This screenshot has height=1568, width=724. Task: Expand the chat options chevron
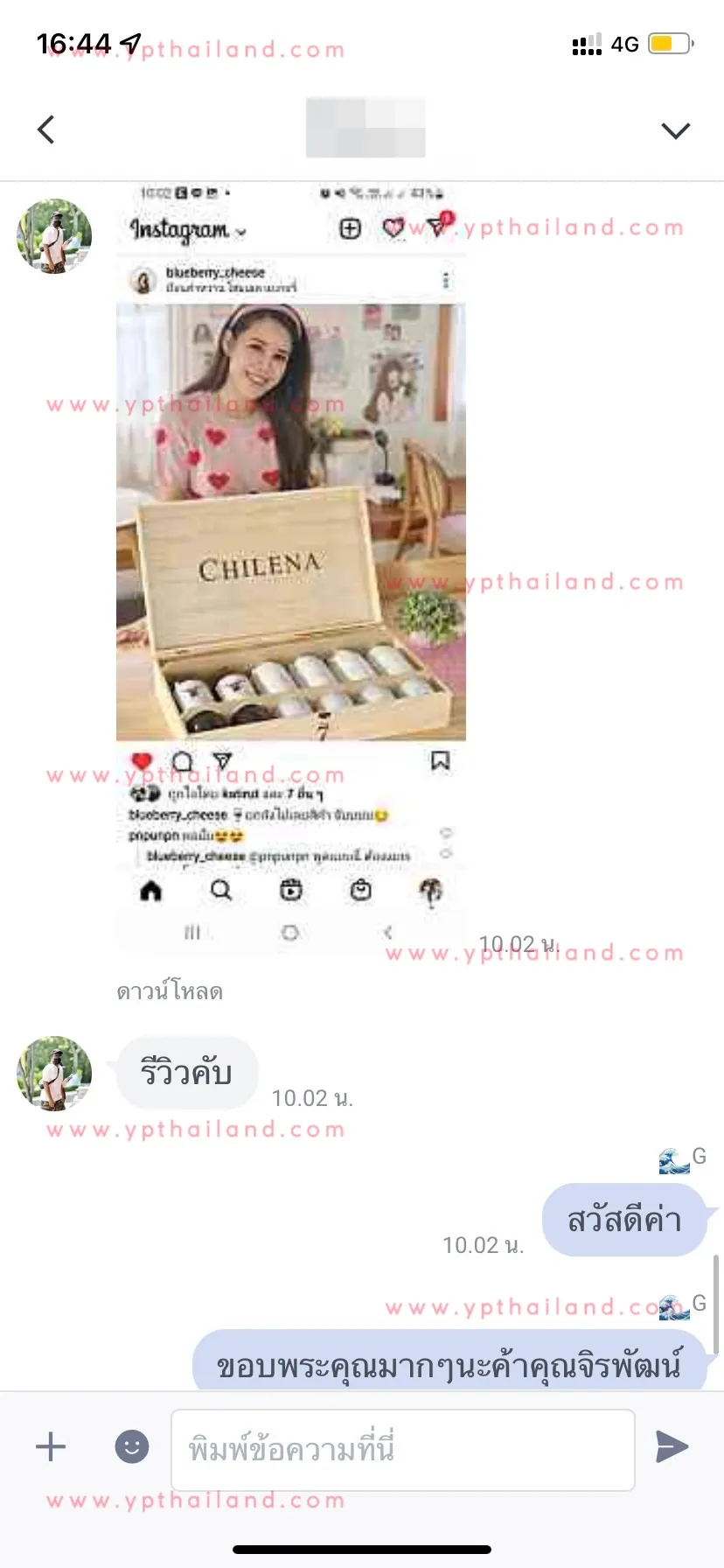pyautogui.click(x=675, y=130)
